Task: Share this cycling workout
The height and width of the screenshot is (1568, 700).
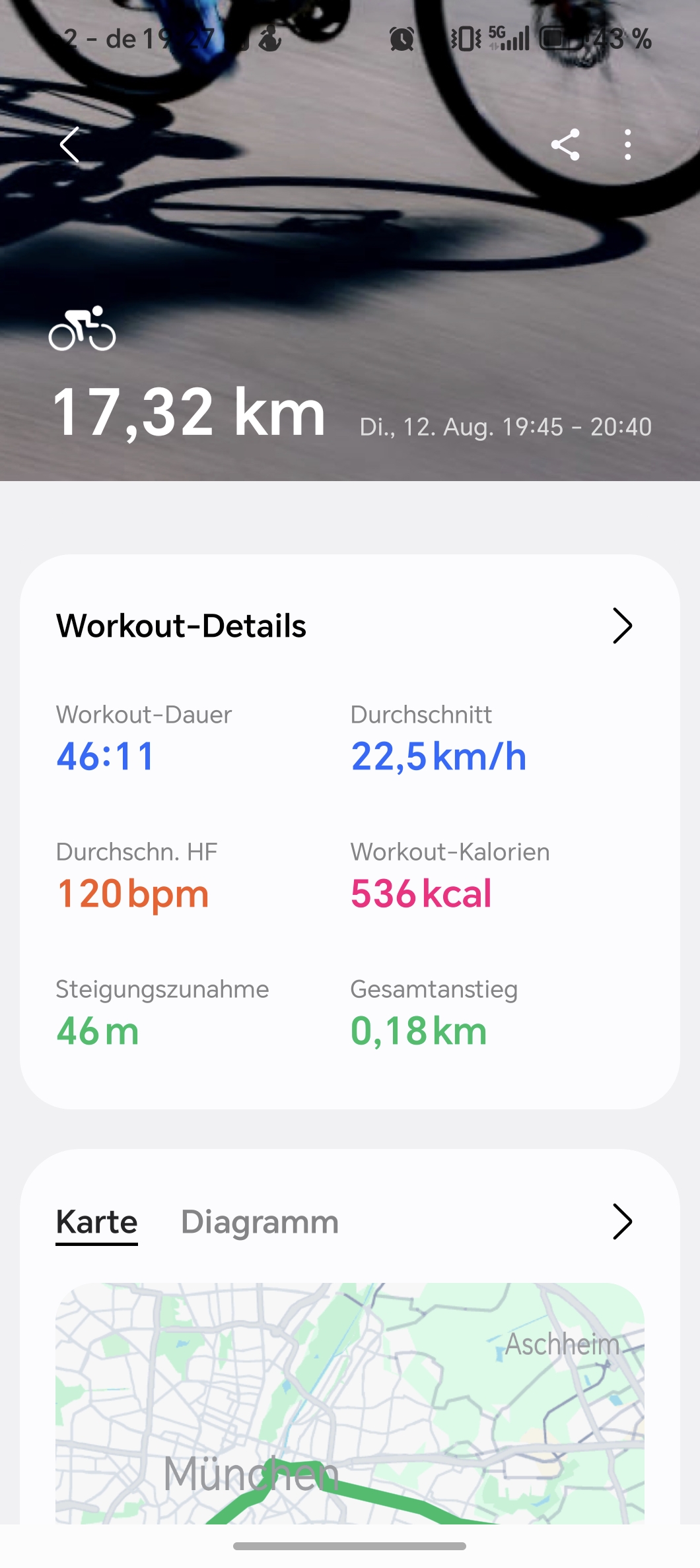Action: click(x=565, y=145)
